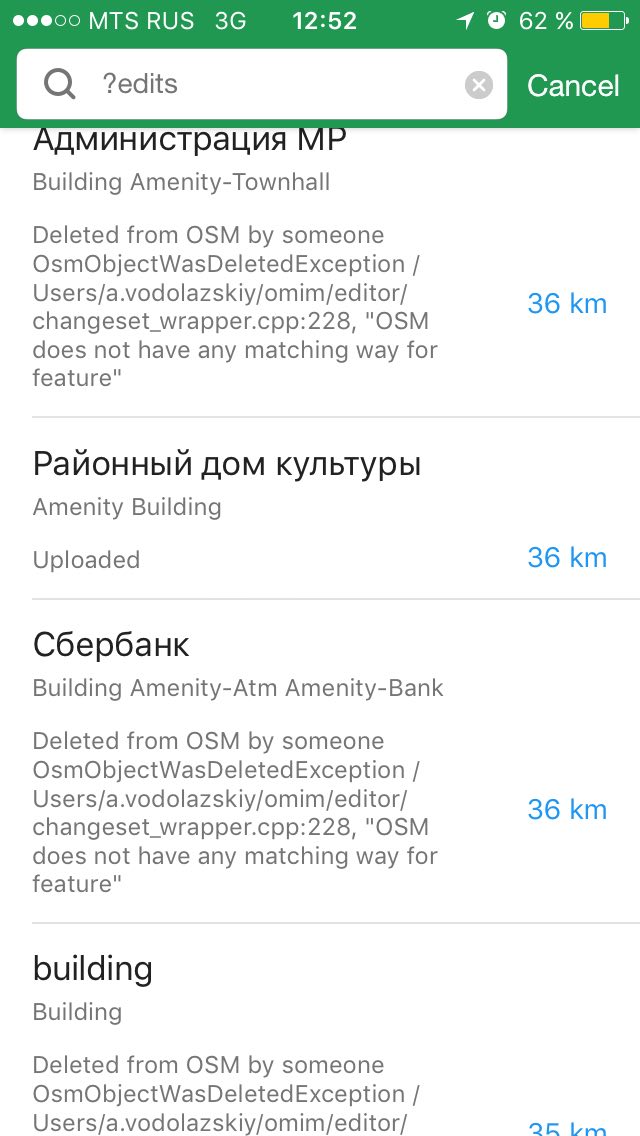Open the Районный дом культуры result

[320, 509]
